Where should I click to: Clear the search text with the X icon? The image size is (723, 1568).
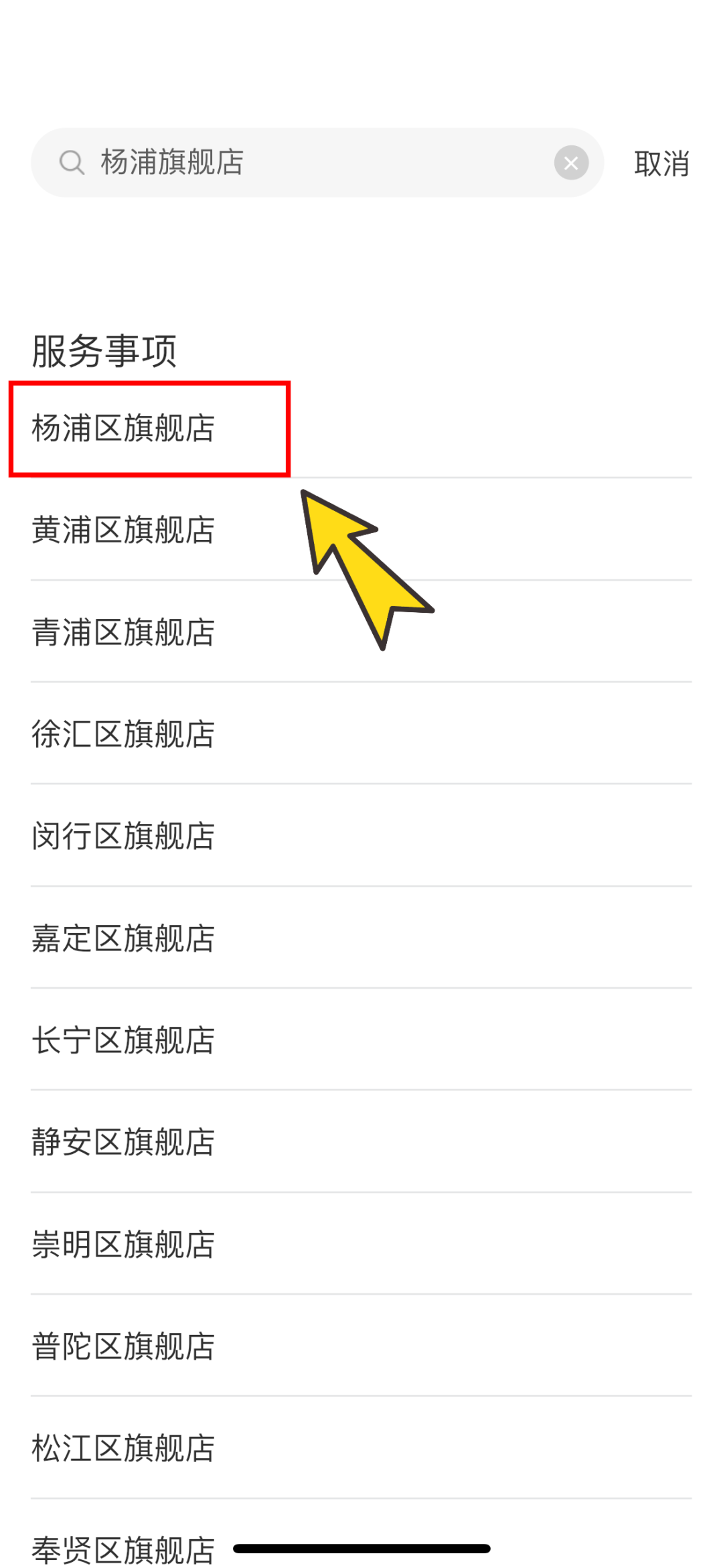[x=571, y=163]
